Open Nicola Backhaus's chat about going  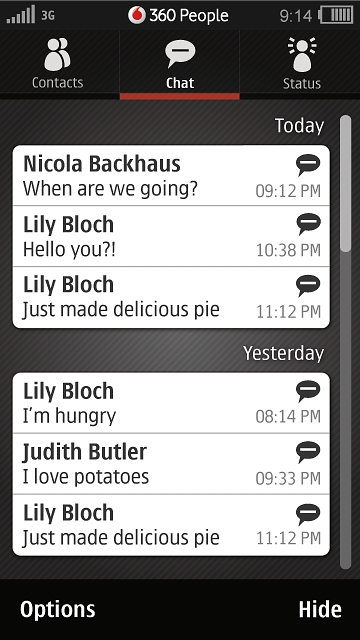pos(171,176)
